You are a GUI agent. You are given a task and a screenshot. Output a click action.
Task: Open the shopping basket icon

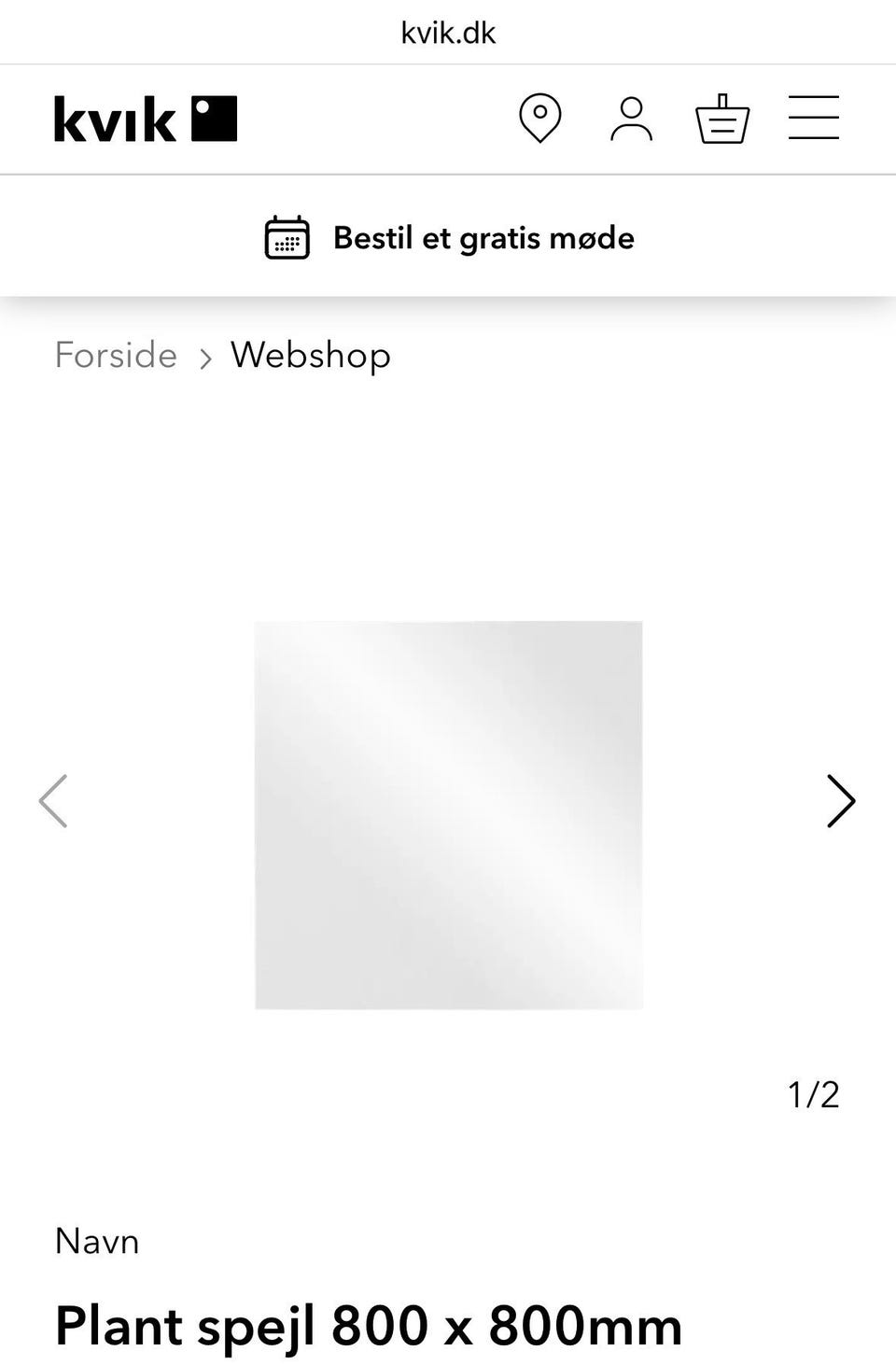click(723, 118)
